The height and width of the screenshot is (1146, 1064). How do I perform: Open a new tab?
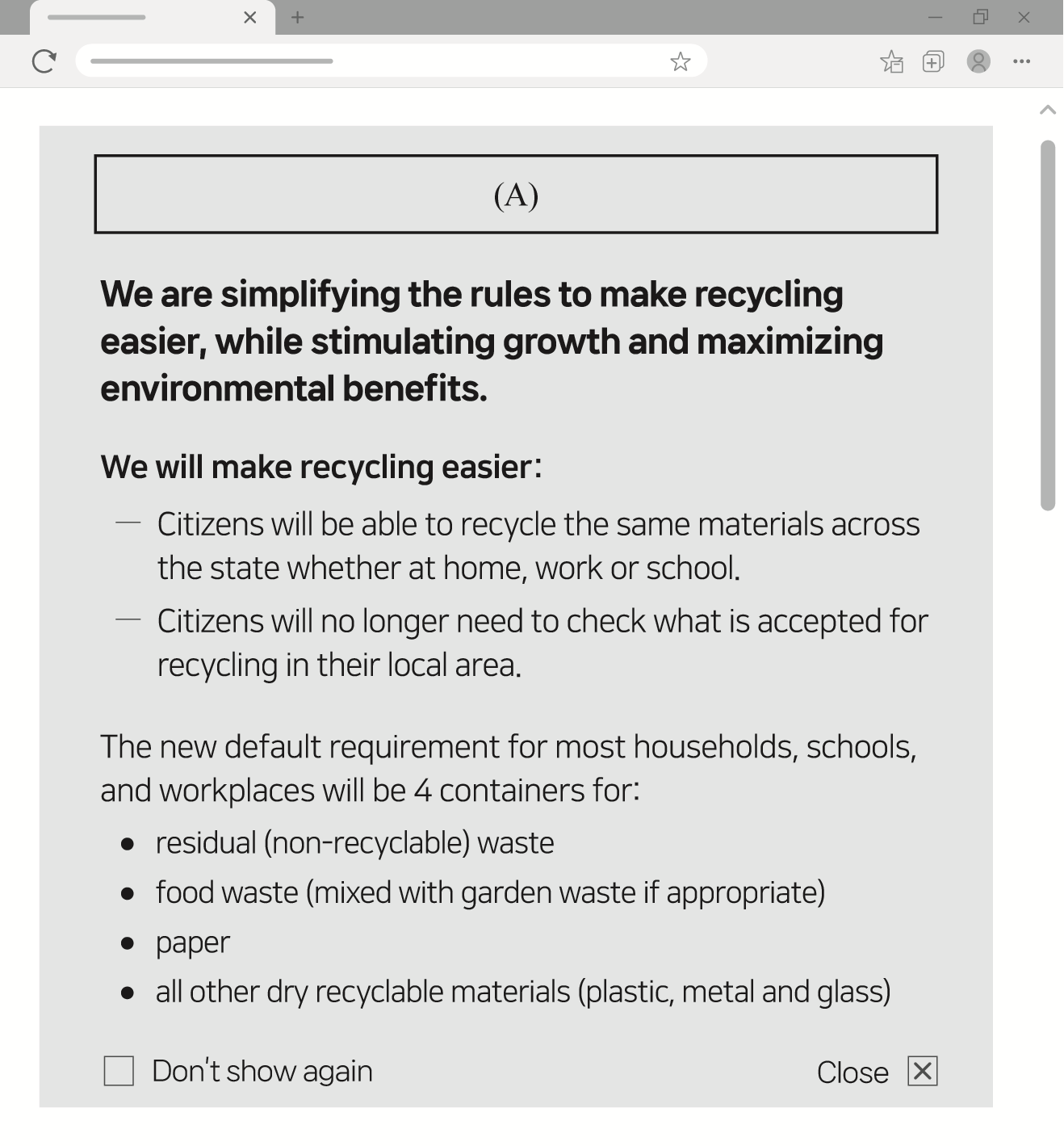tap(298, 17)
